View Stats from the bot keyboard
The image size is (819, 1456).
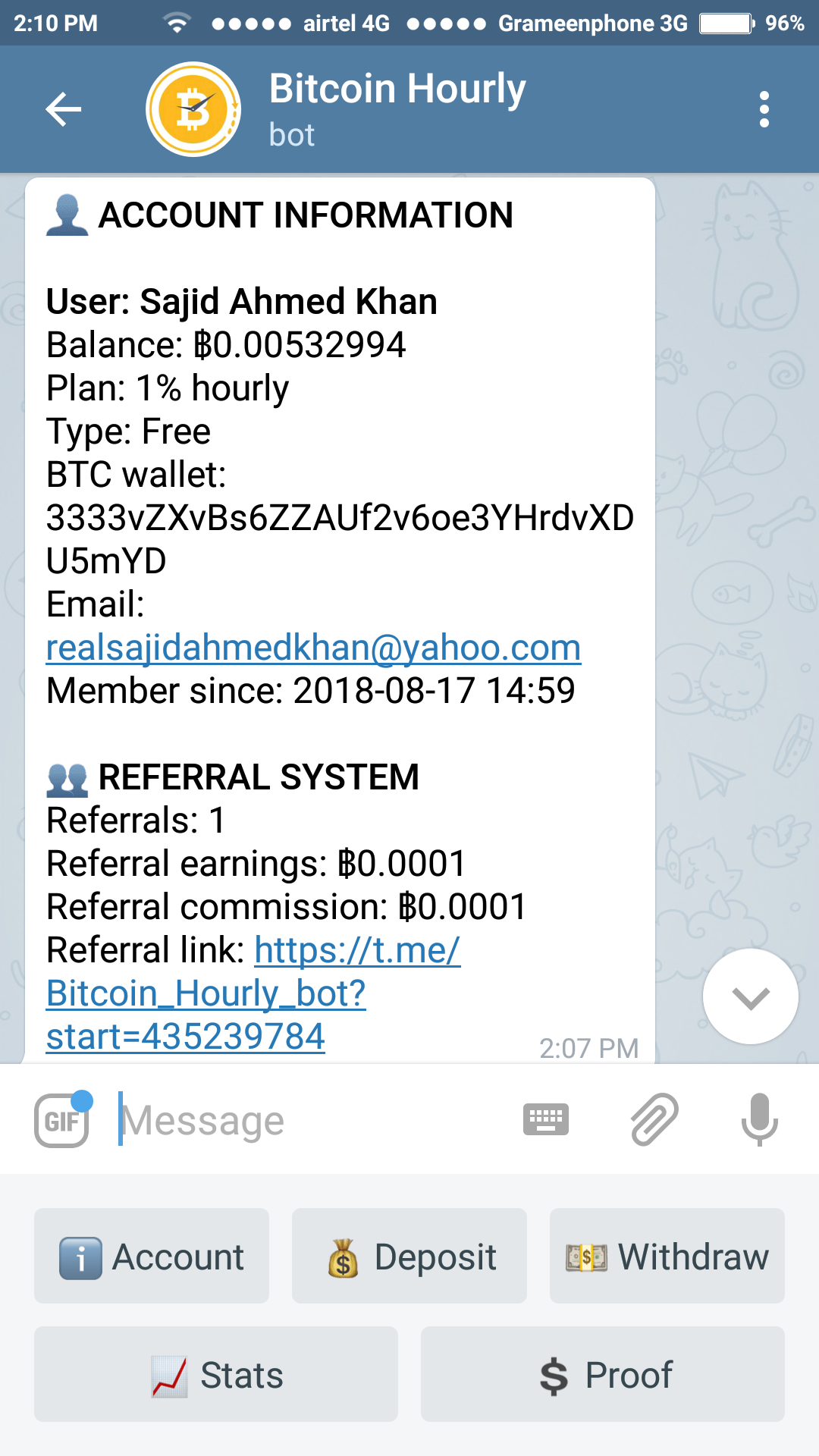point(216,1374)
